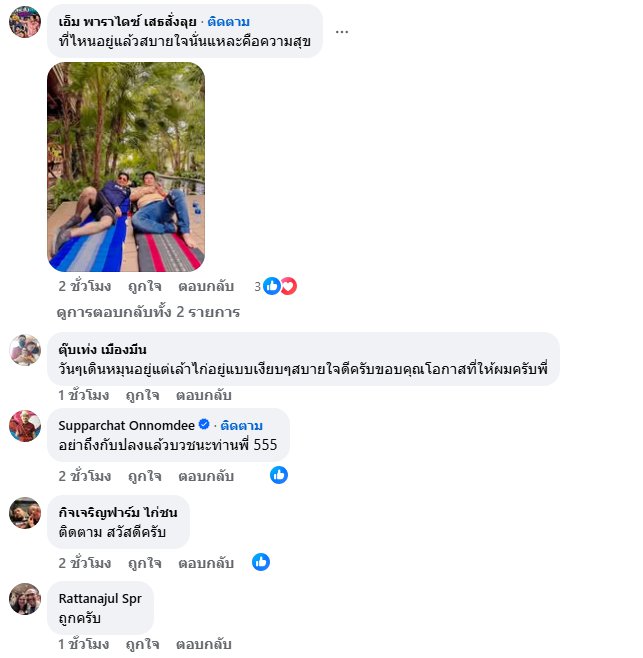Like ตุ๊บเท่ง เมืองมีน's comment

pos(143,395)
